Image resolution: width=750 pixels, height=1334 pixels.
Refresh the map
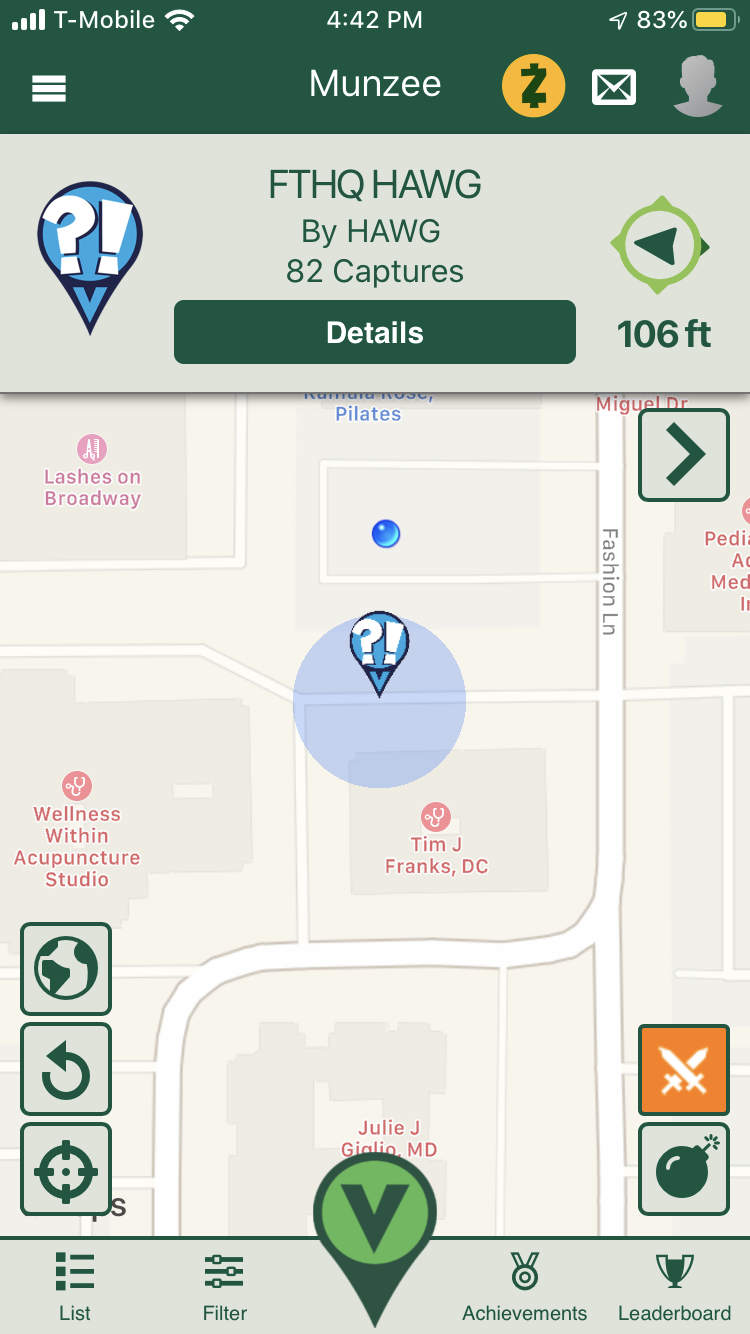pyautogui.click(x=66, y=1069)
